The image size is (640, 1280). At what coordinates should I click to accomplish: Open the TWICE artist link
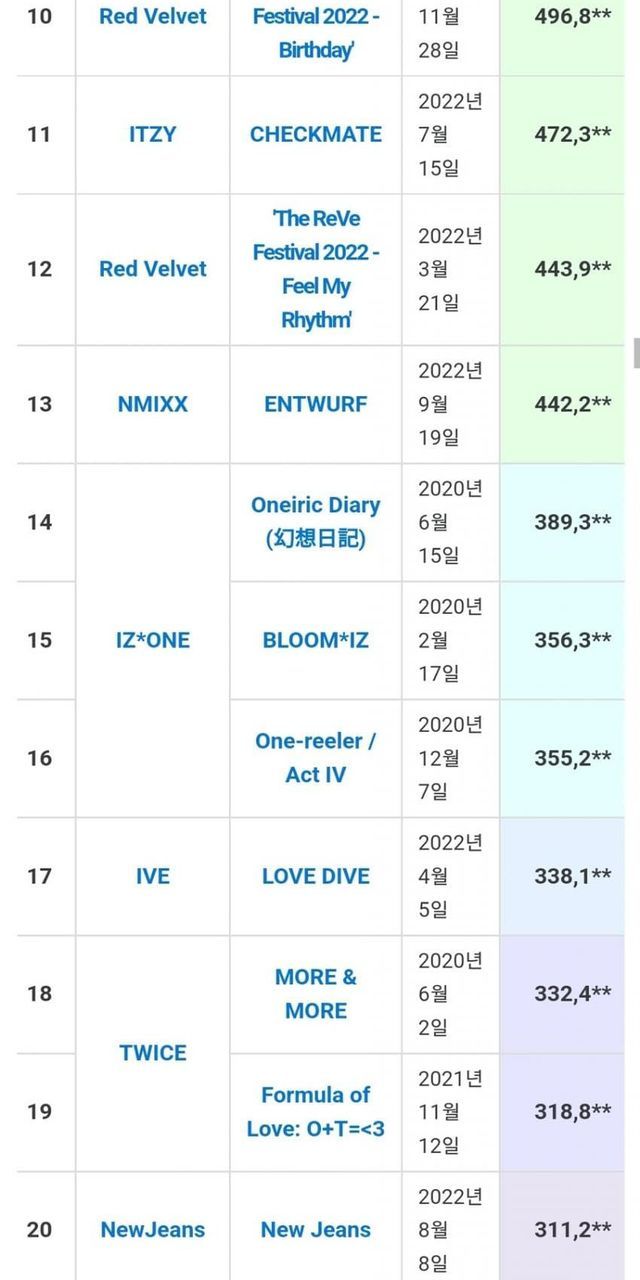point(152,1053)
